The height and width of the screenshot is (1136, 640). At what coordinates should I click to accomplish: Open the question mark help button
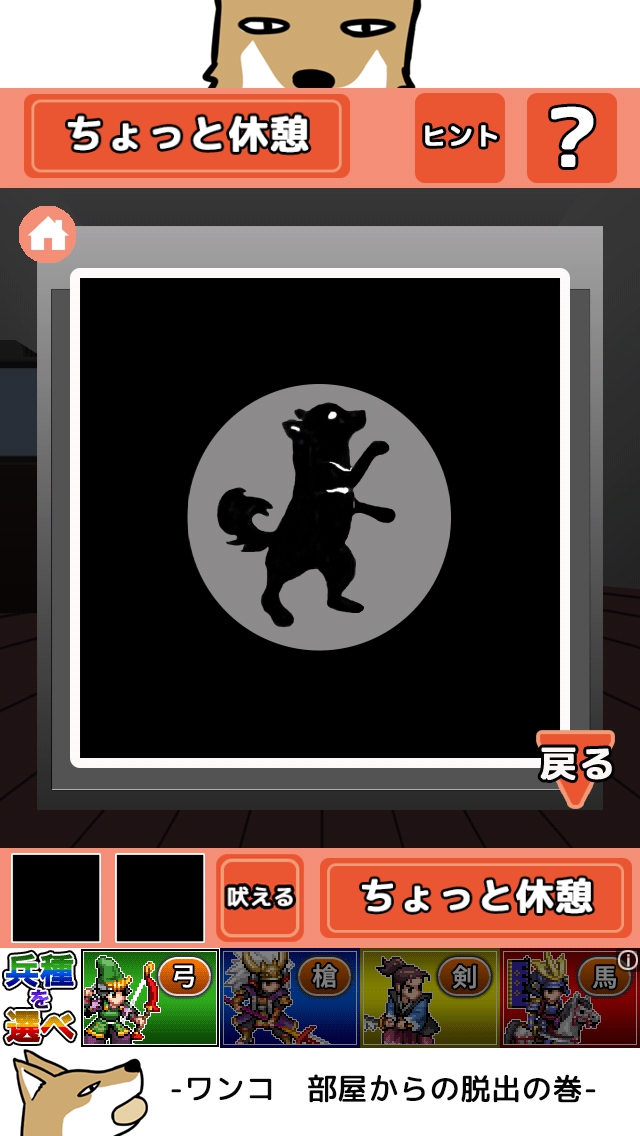point(572,137)
